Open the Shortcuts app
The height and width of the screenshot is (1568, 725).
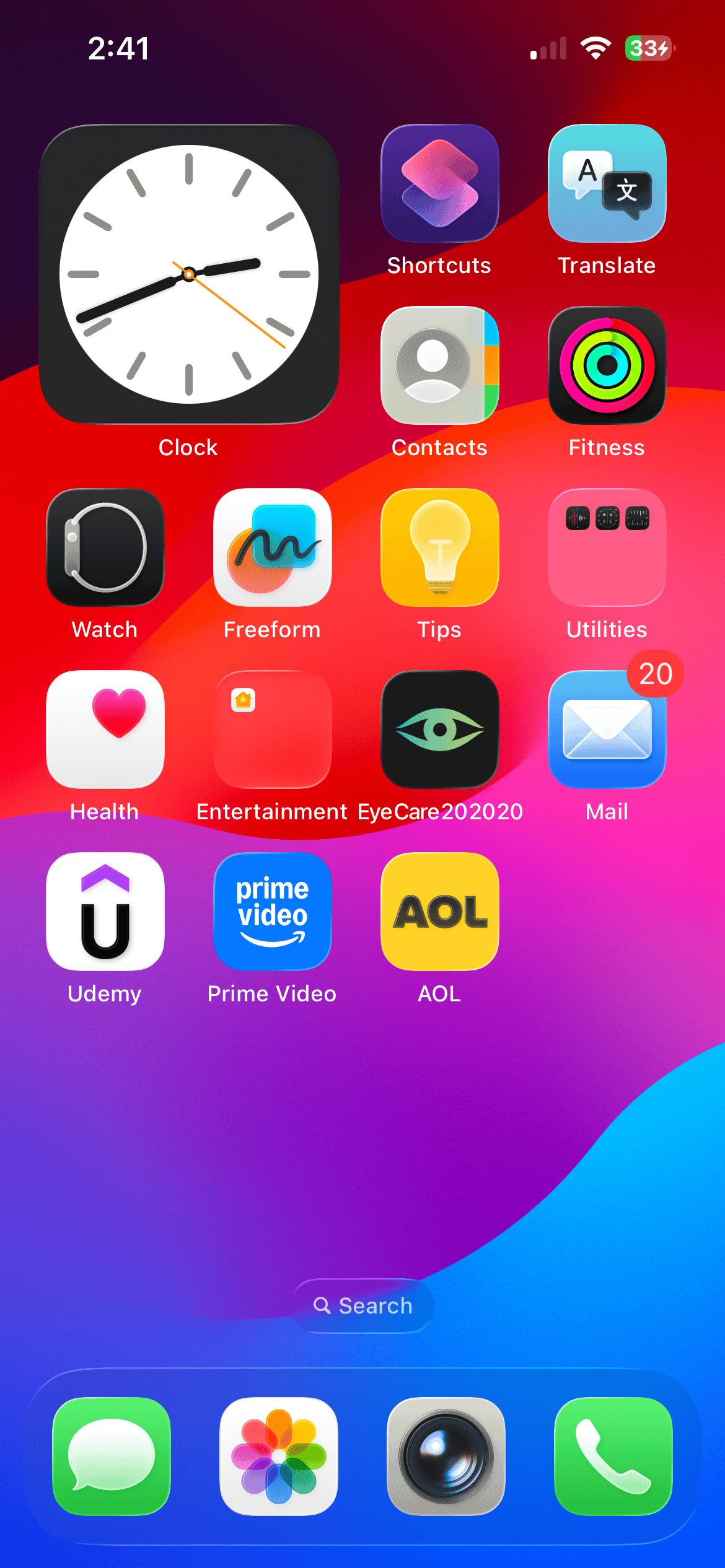(x=439, y=183)
